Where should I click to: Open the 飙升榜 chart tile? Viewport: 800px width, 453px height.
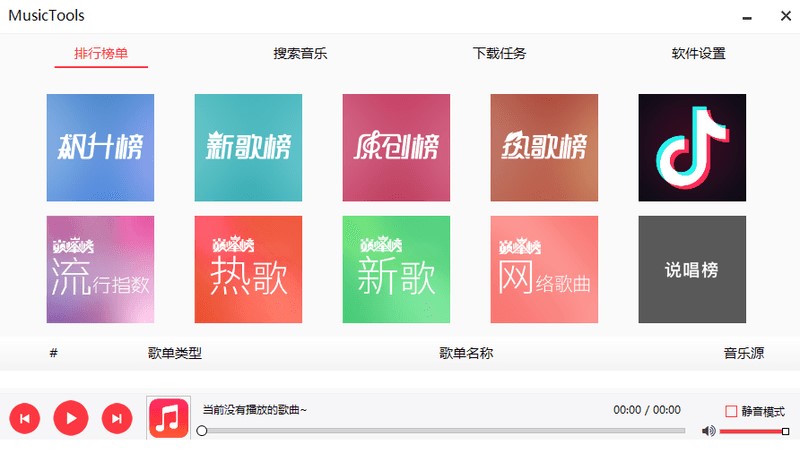pyautogui.click(x=100, y=148)
